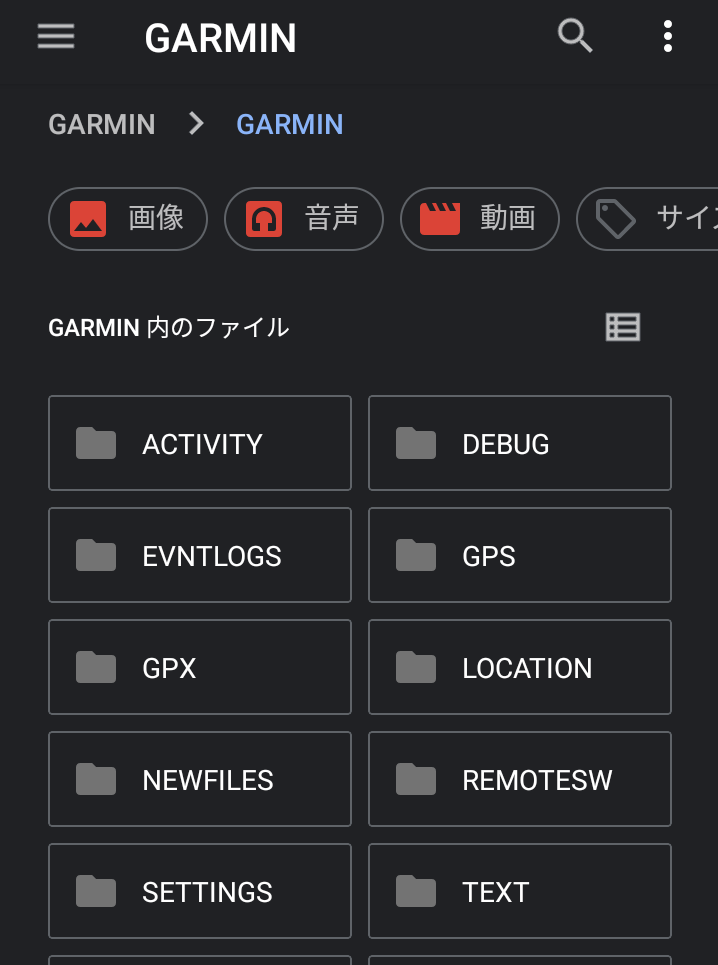Switch to list view layout
Screen dimensions: 718x965
tap(623, 327)
